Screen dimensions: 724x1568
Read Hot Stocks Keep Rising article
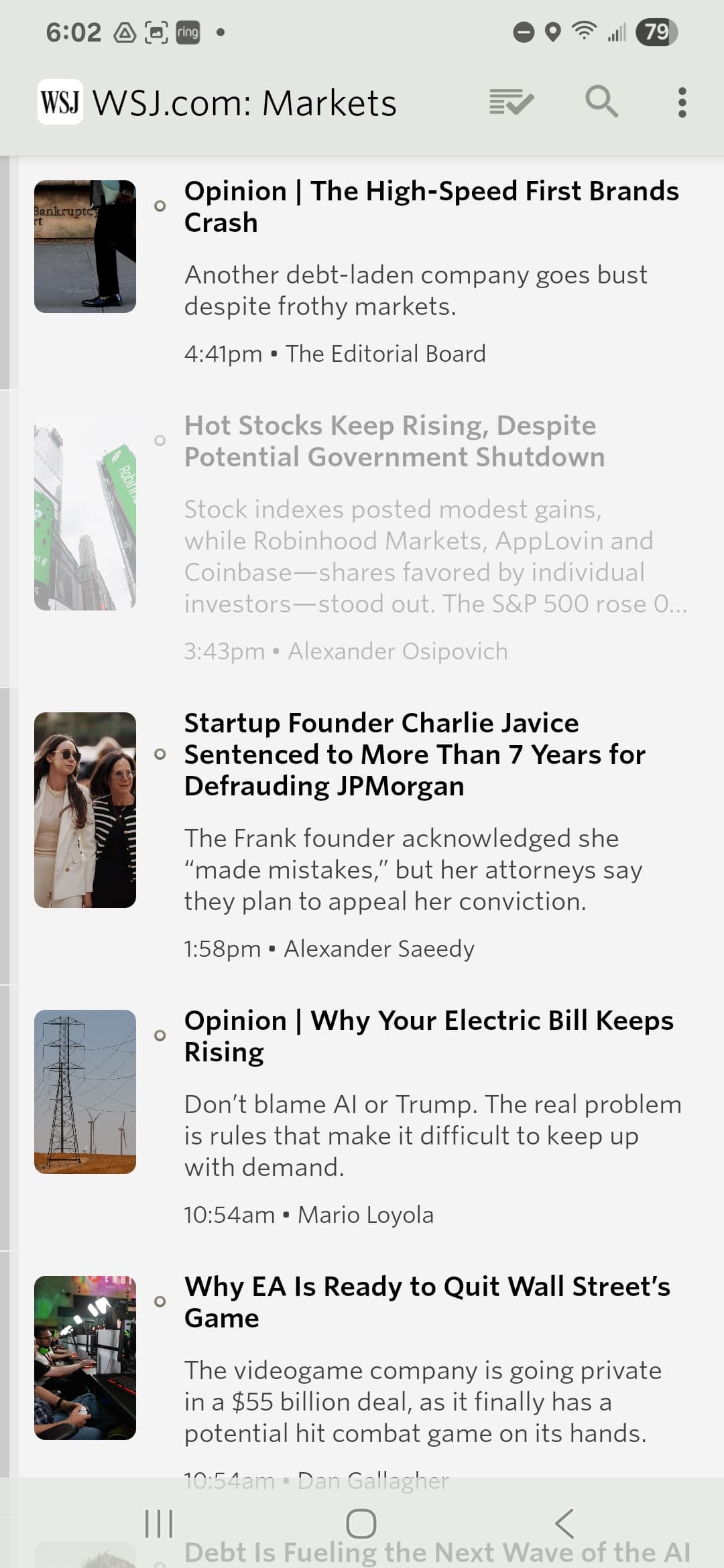click(x=394, y=441)
